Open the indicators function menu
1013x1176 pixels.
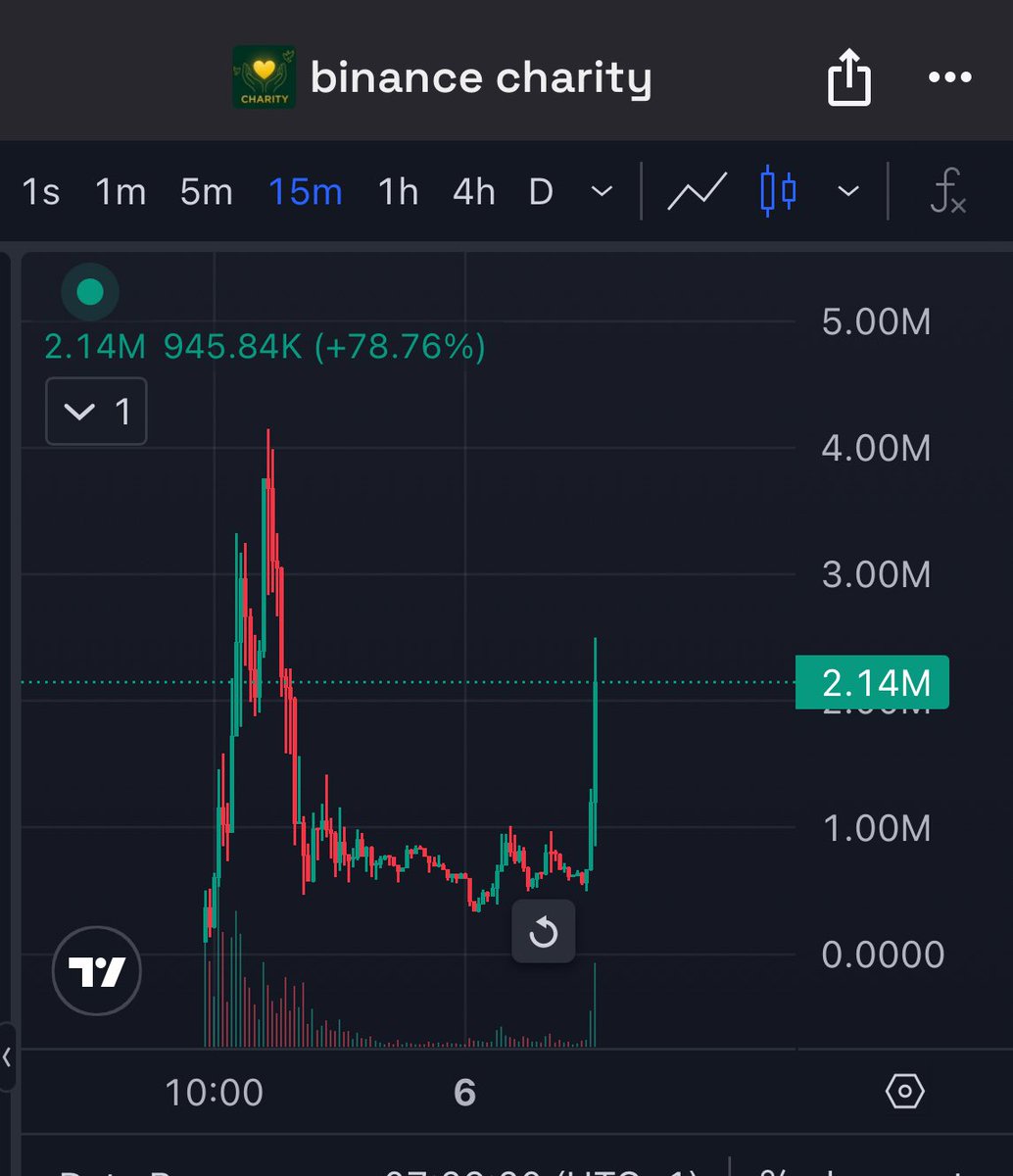[x=947, y=192]
